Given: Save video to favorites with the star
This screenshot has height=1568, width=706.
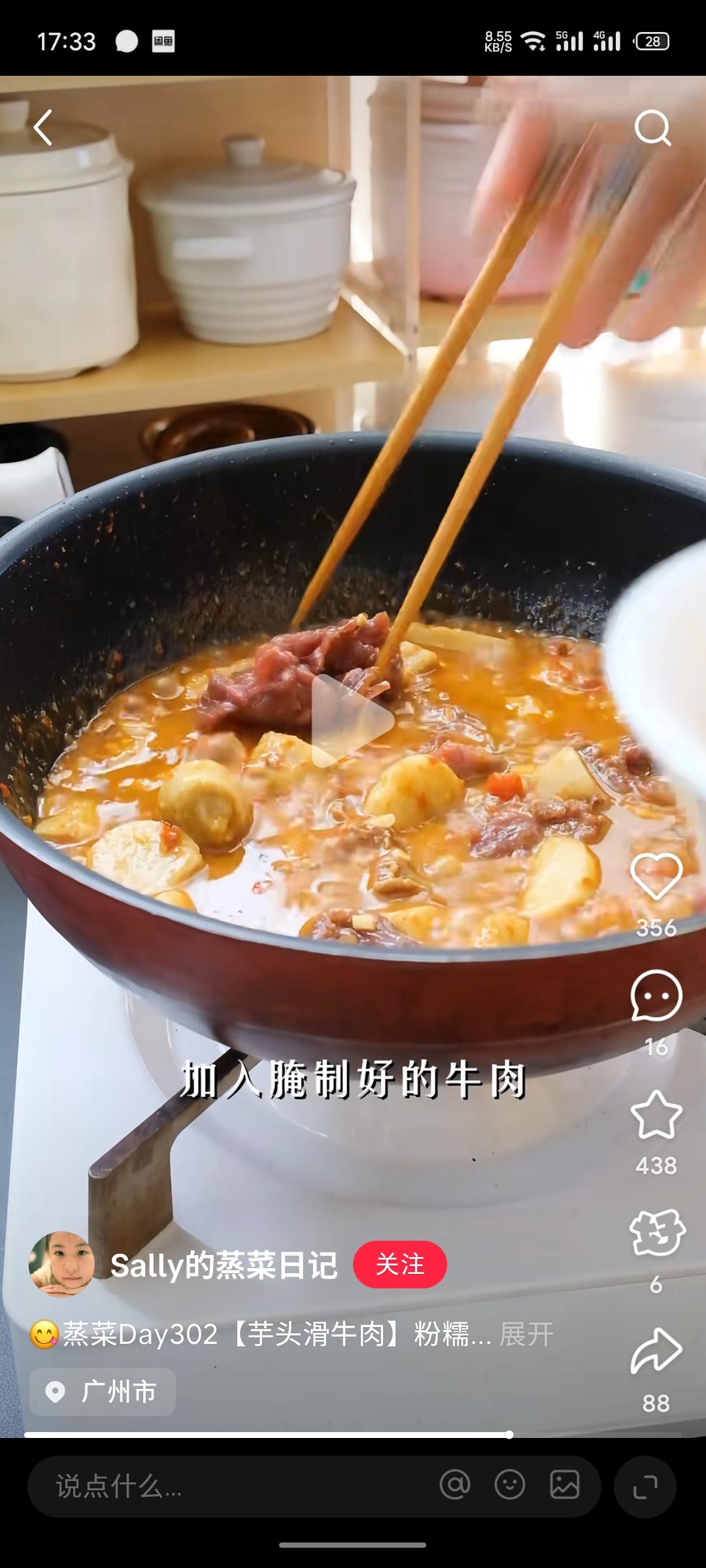Looking at the screenshot, I should 656,1115.
